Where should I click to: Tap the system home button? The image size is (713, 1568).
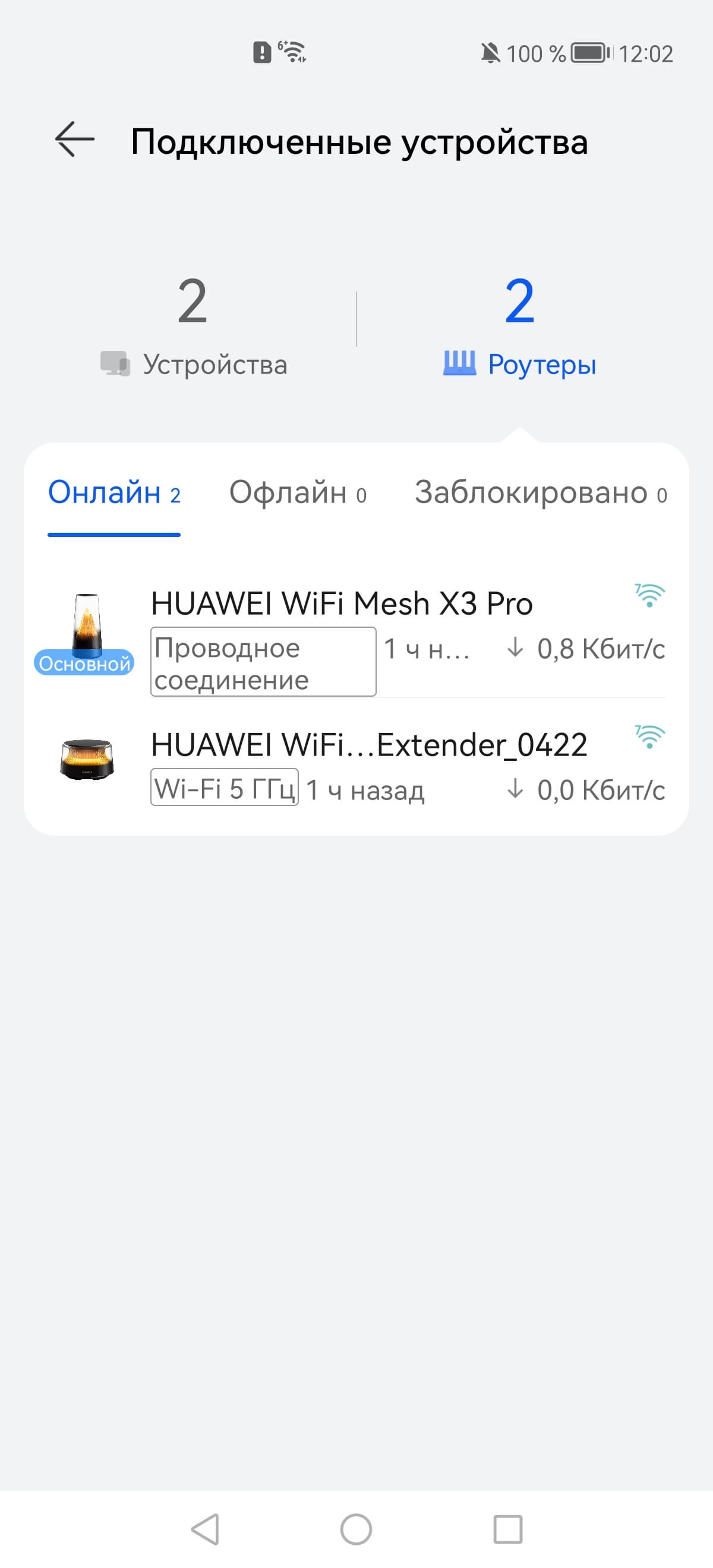(x=356, y=1528)
